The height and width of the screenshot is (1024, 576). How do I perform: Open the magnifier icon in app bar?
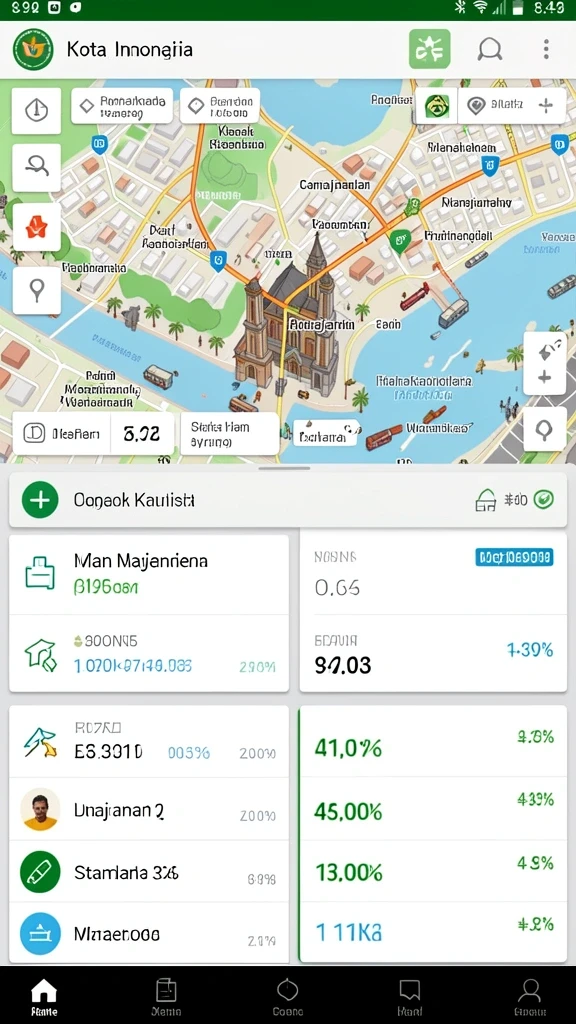489,49
